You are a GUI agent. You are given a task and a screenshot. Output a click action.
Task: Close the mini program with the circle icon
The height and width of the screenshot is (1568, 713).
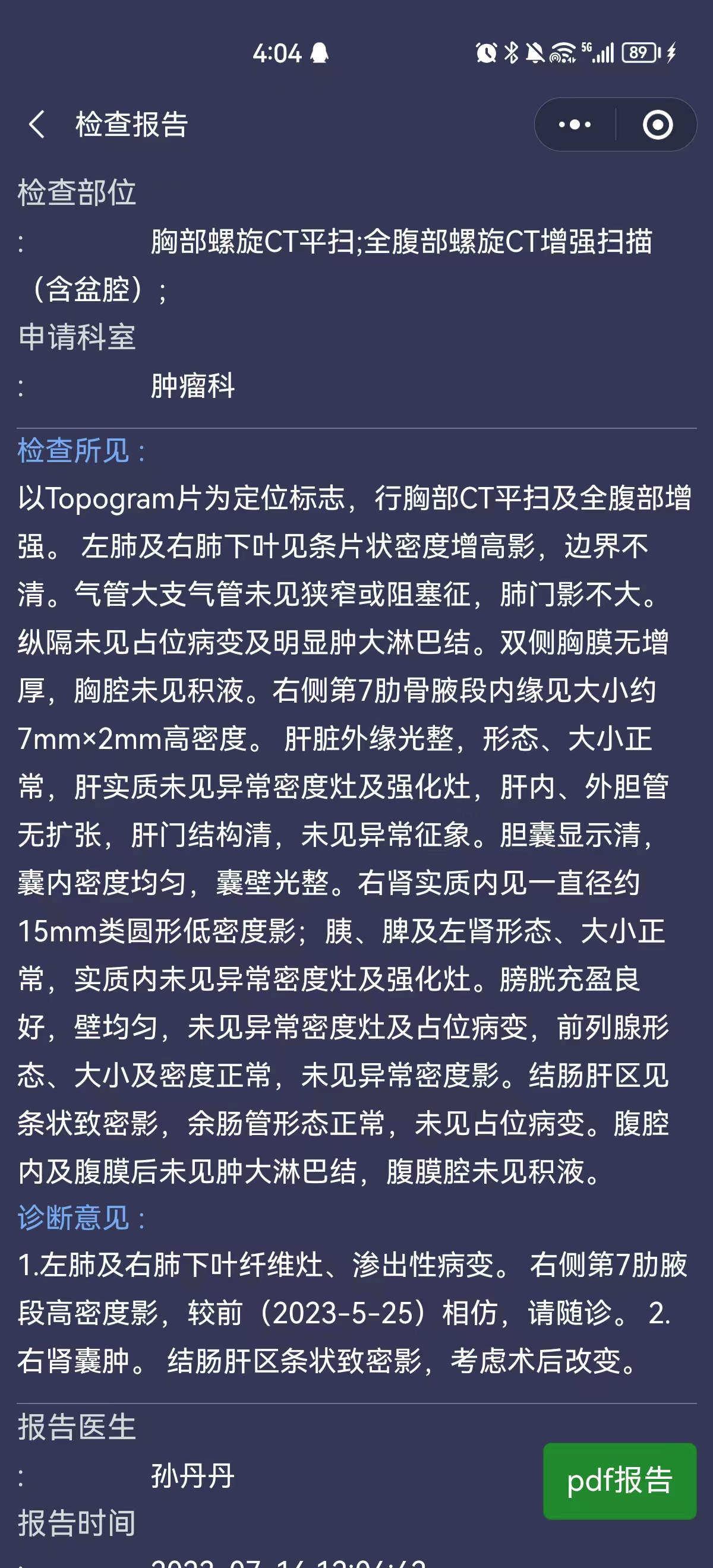pos(658,125)
